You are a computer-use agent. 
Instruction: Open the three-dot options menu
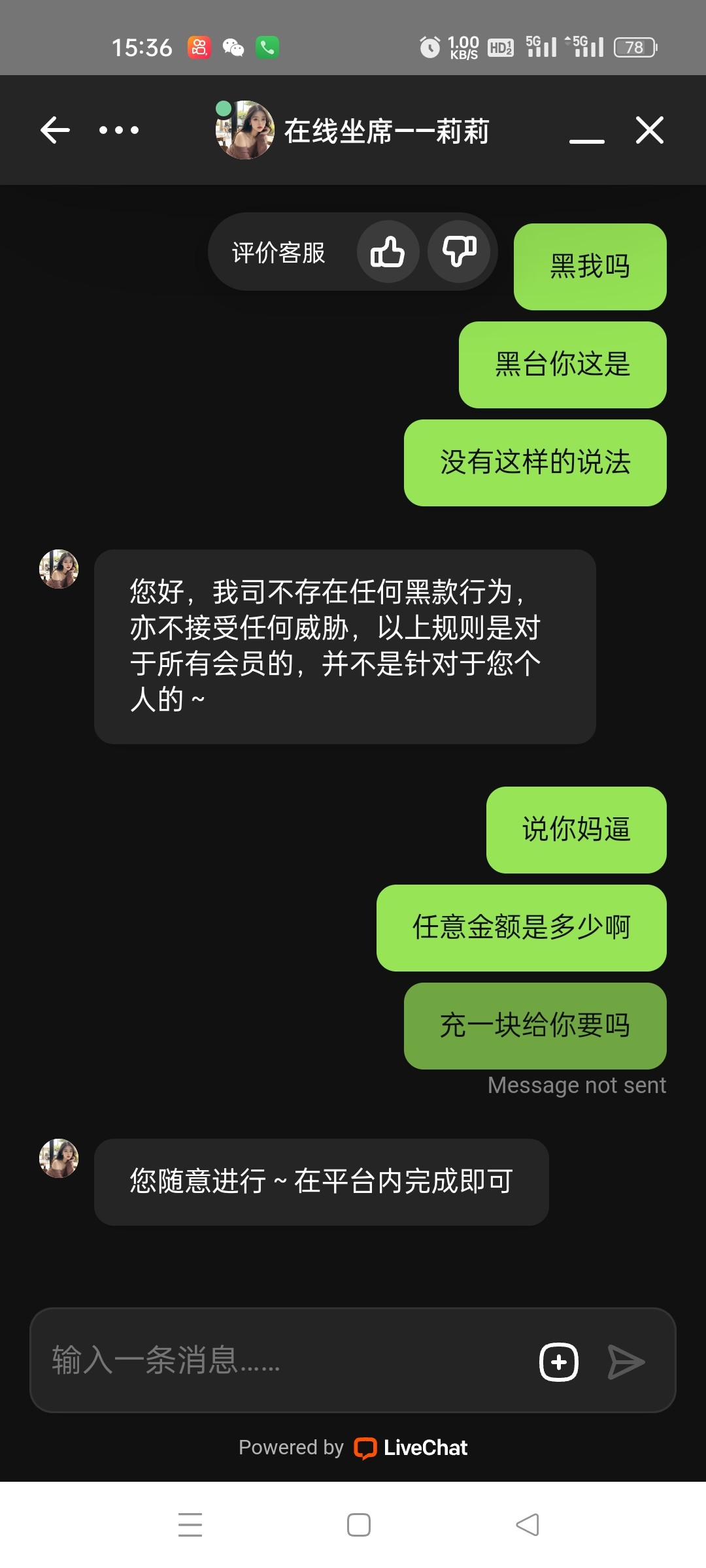pyautogui.click(x=118, y=130)
